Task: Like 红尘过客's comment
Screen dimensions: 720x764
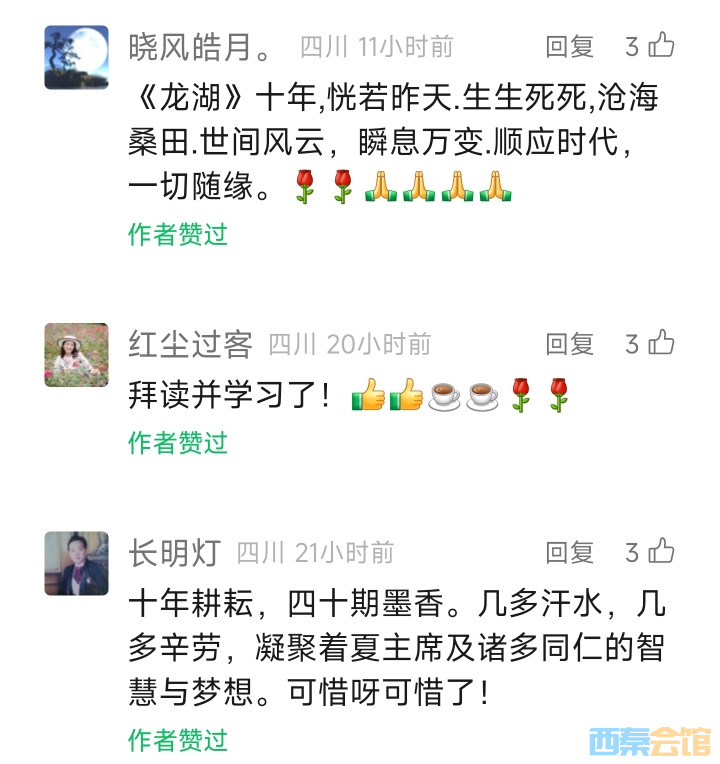Action: (x=661, y=343)
